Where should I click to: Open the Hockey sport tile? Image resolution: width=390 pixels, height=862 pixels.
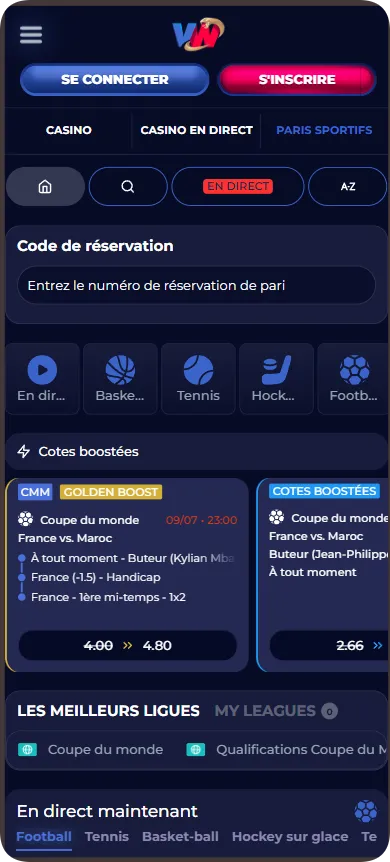tap(277, 378)
